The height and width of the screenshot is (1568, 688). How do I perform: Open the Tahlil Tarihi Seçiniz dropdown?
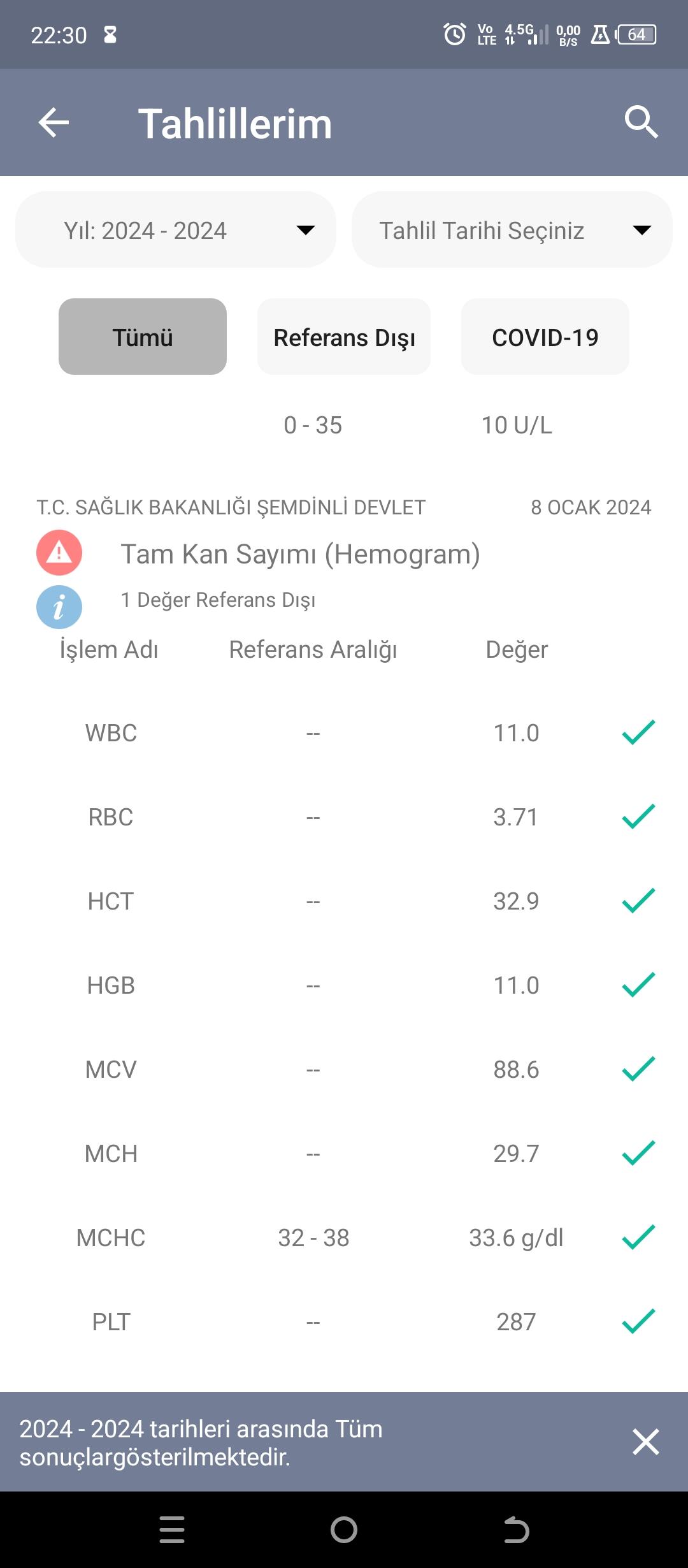512,229
